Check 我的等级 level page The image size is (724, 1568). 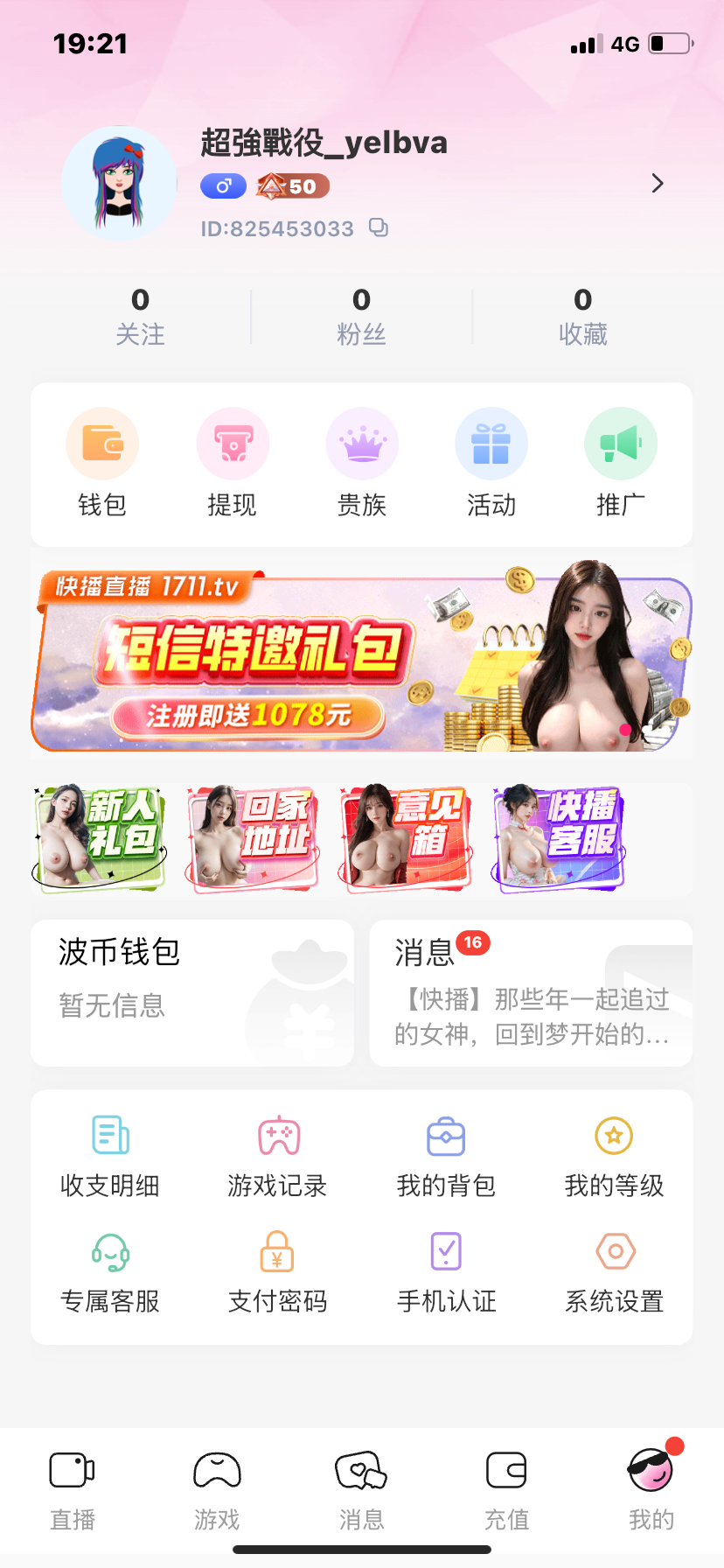coord(614,1157)
